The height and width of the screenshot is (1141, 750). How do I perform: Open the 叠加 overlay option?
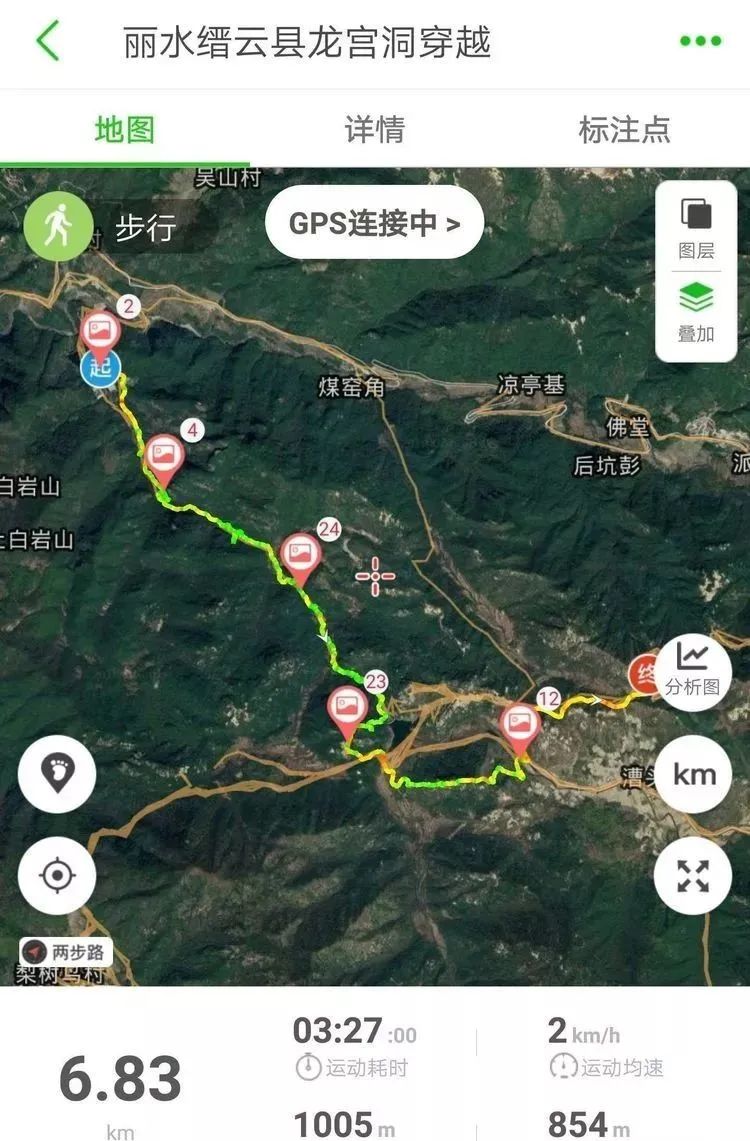[696, 311]
